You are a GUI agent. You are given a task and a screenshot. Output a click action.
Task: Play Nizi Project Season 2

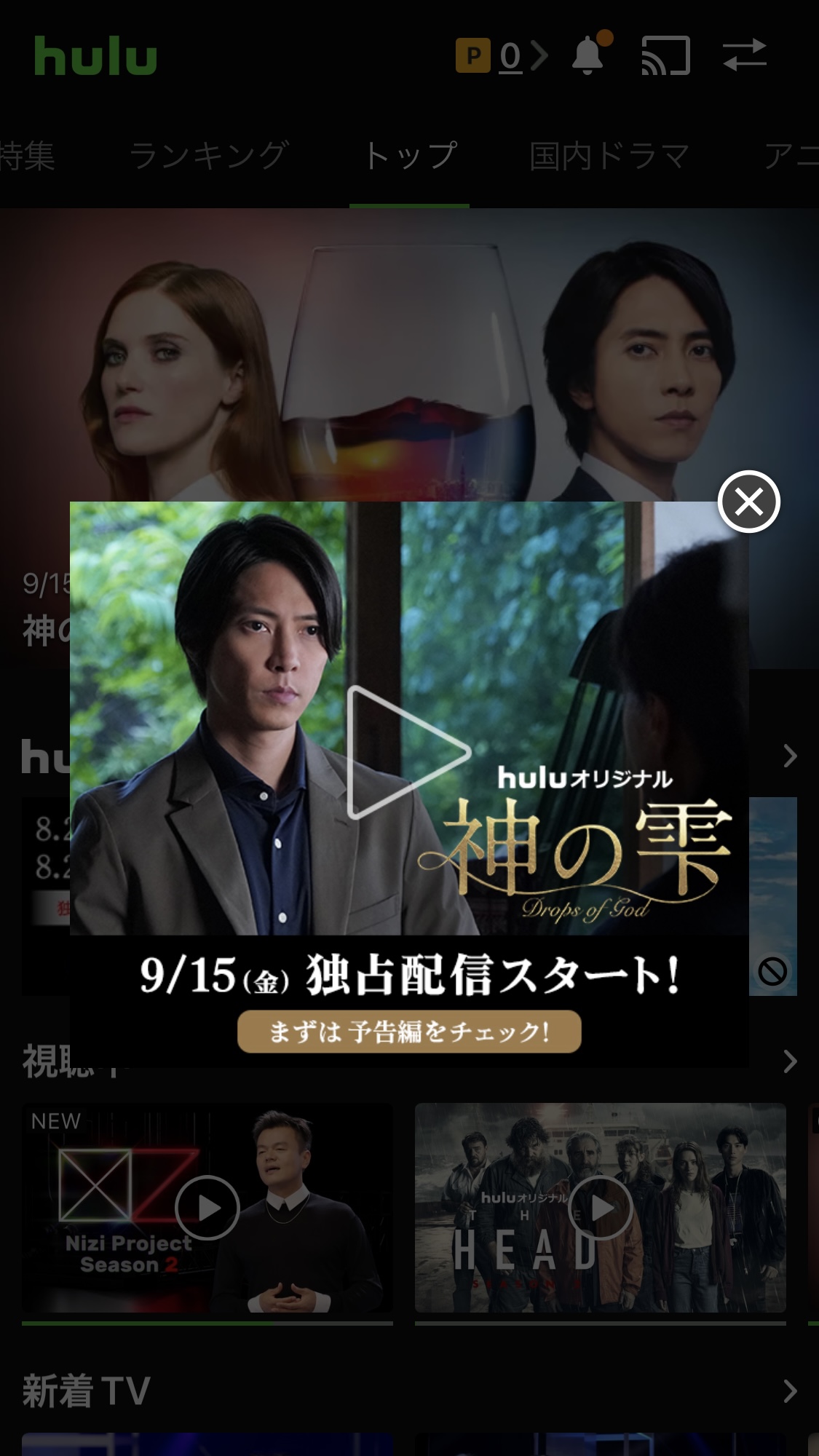pos(207,1207)
